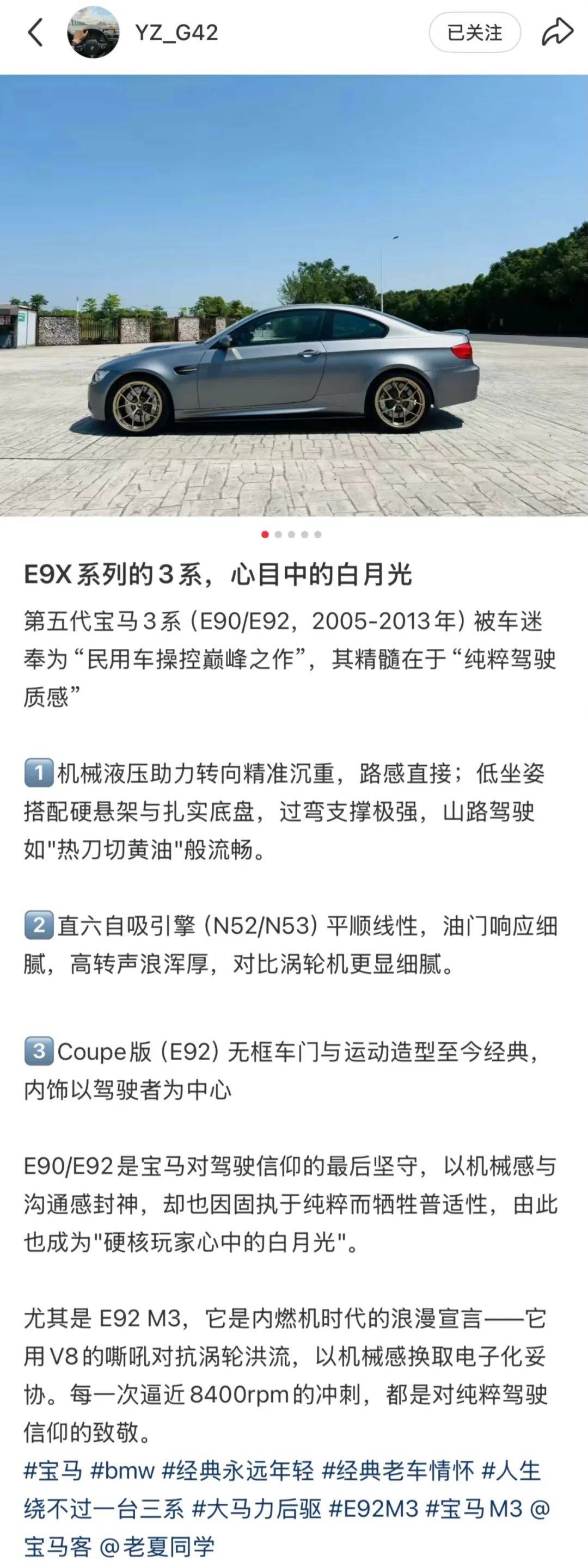Tap the 已关注 following button
Image resolution: width=588 pixels, height=1568 pixels.
point(474,33)
